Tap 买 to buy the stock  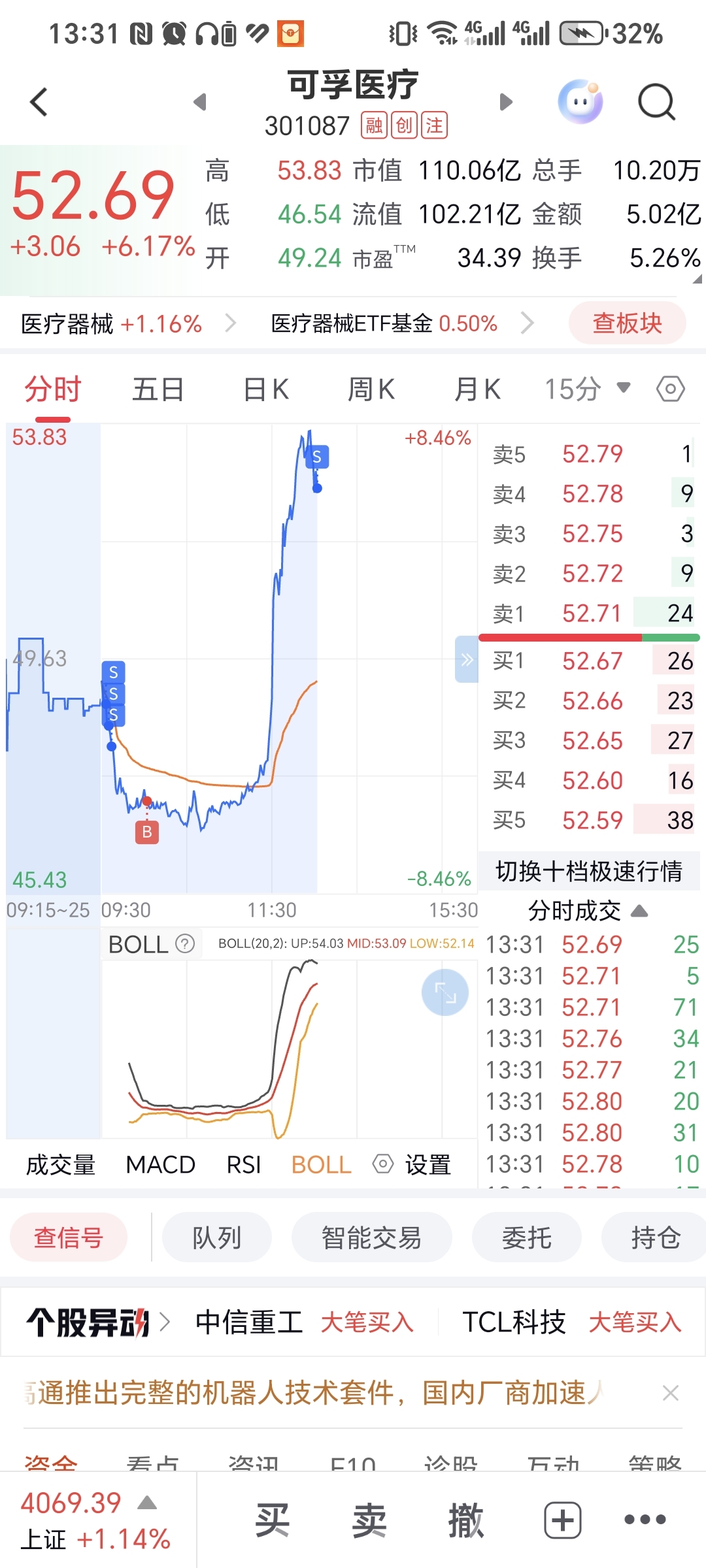[272, 1520]
